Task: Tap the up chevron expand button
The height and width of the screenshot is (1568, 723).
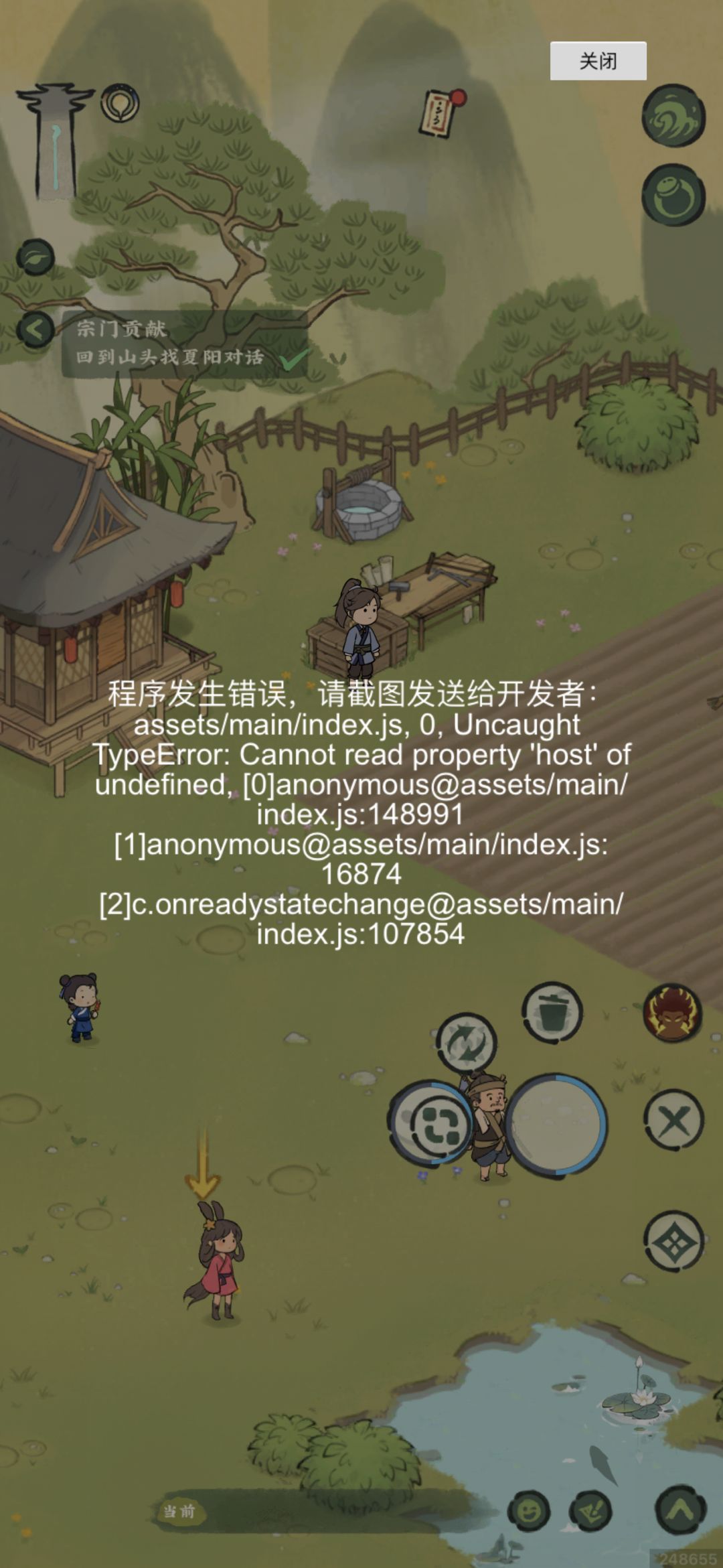Action: (680, 1510)
